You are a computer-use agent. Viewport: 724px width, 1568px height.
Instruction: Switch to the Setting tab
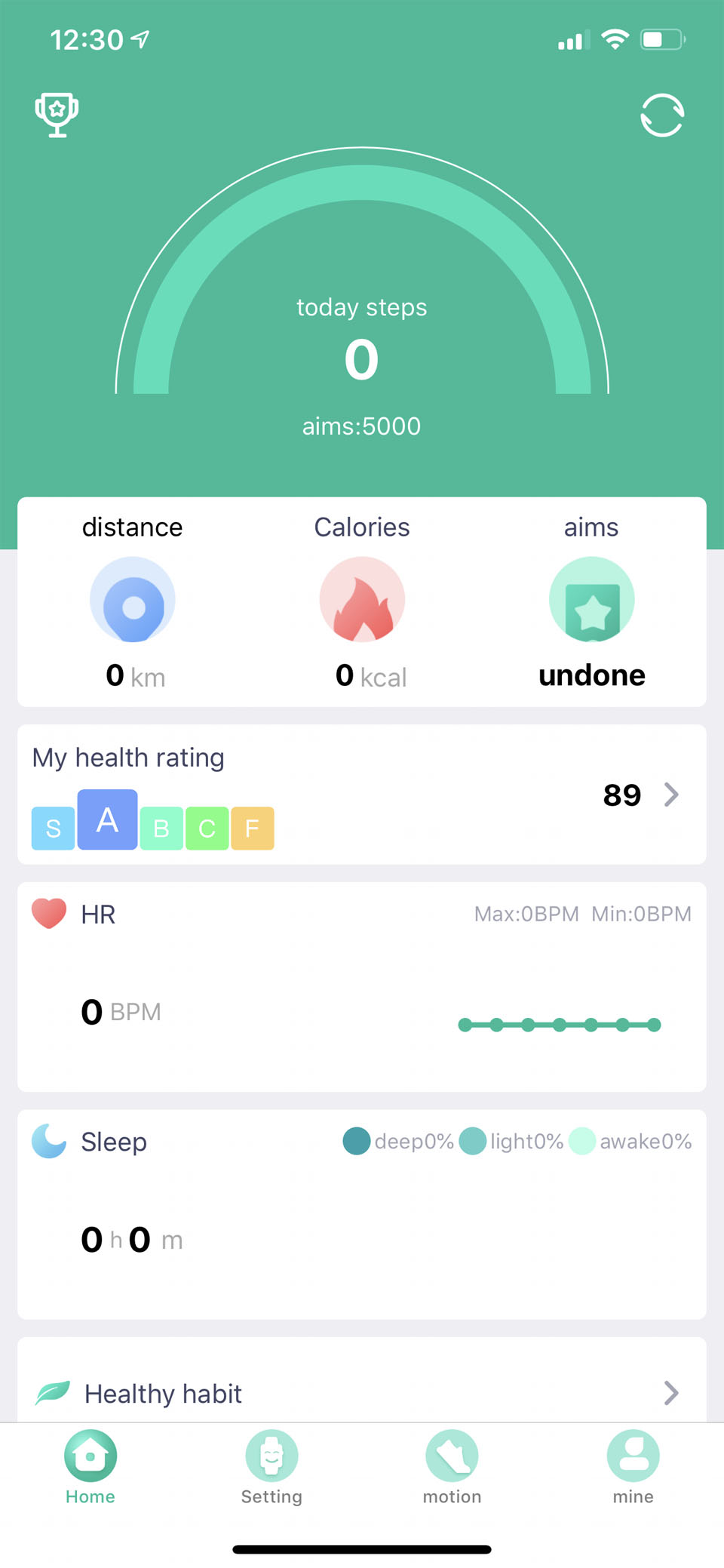(x=271, y=1468)
